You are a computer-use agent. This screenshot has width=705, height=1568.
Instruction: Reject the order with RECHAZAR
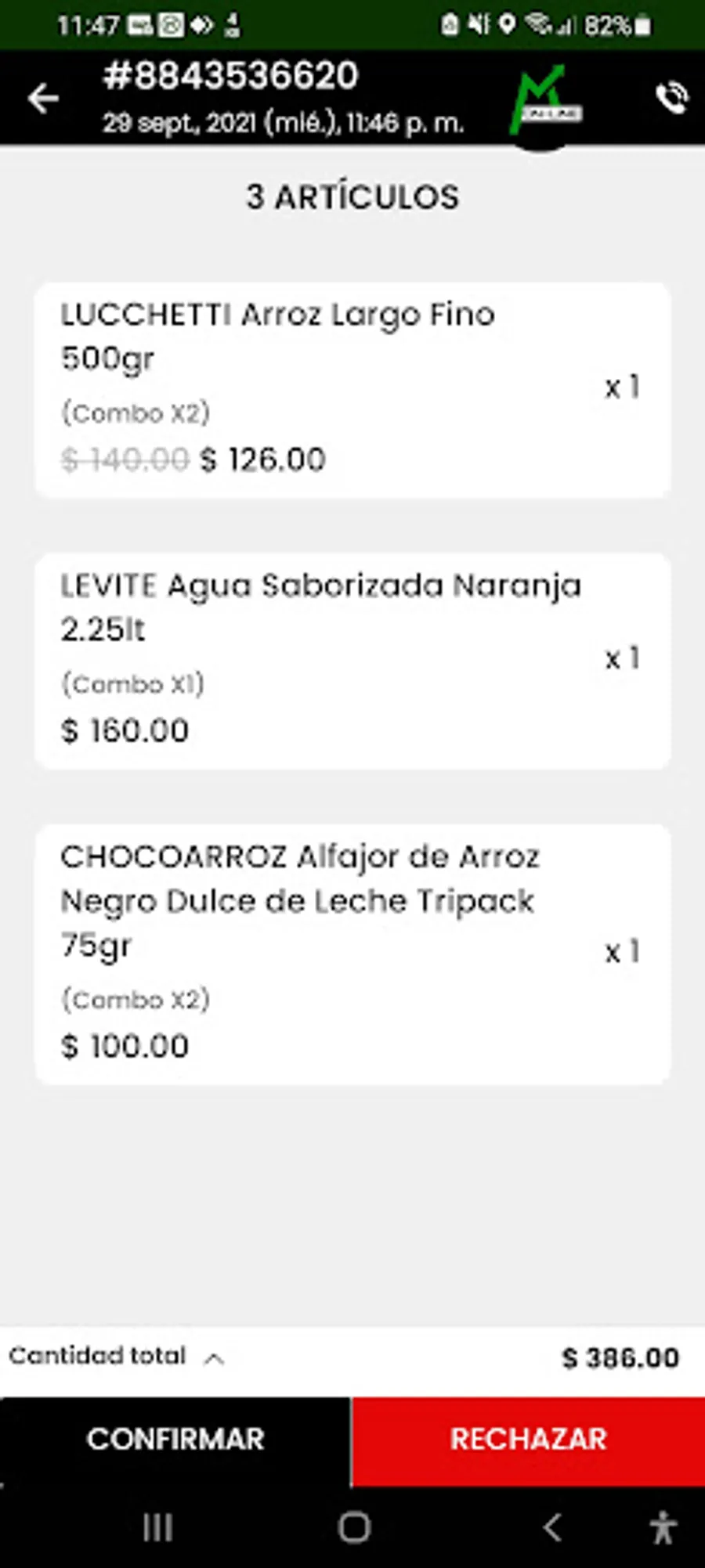(529, 1439)
